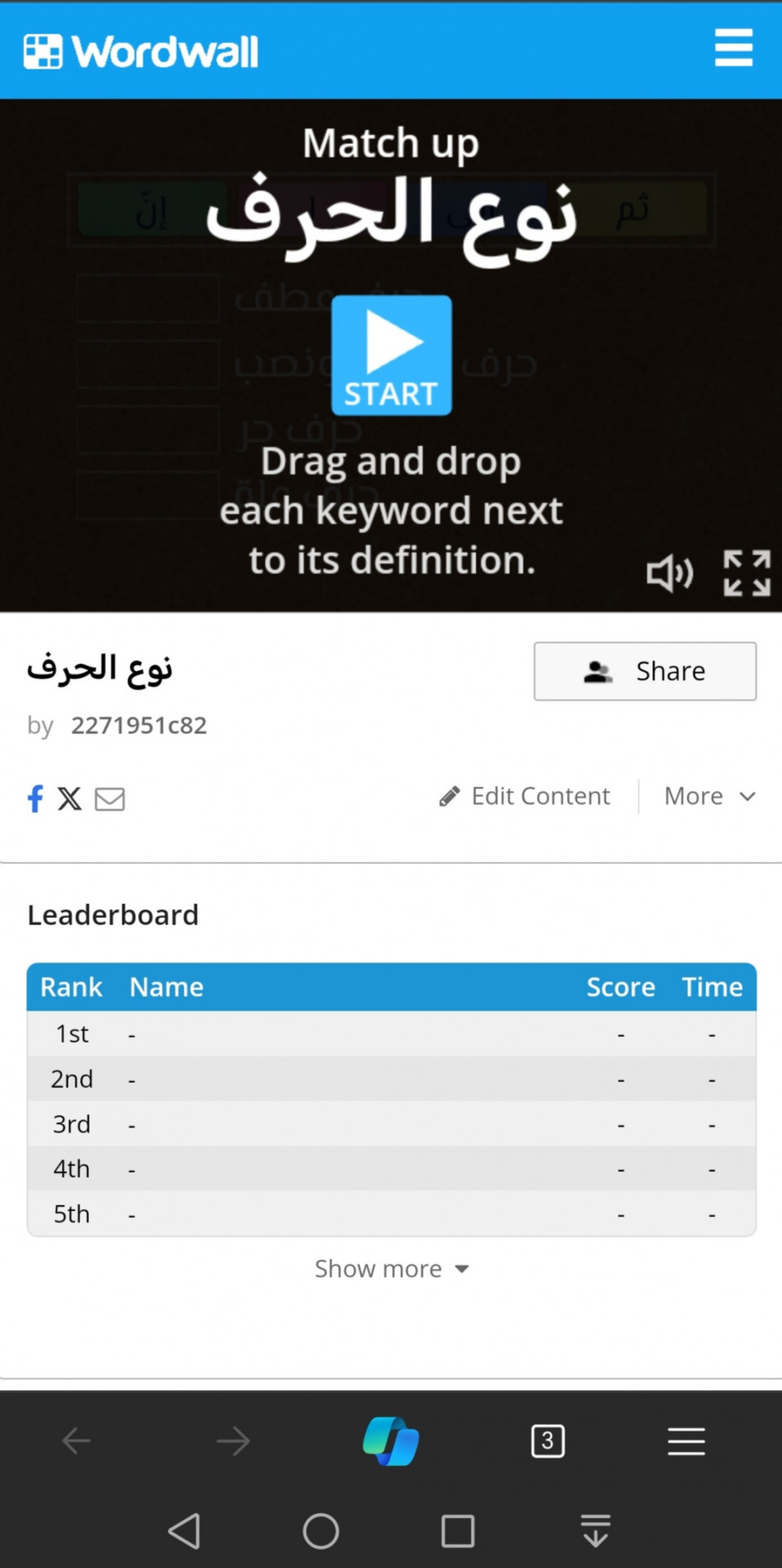Screen dimensions: 782x1568
Task: Open the Copilot button in browser bar
Action: (x=391, y=1441)
